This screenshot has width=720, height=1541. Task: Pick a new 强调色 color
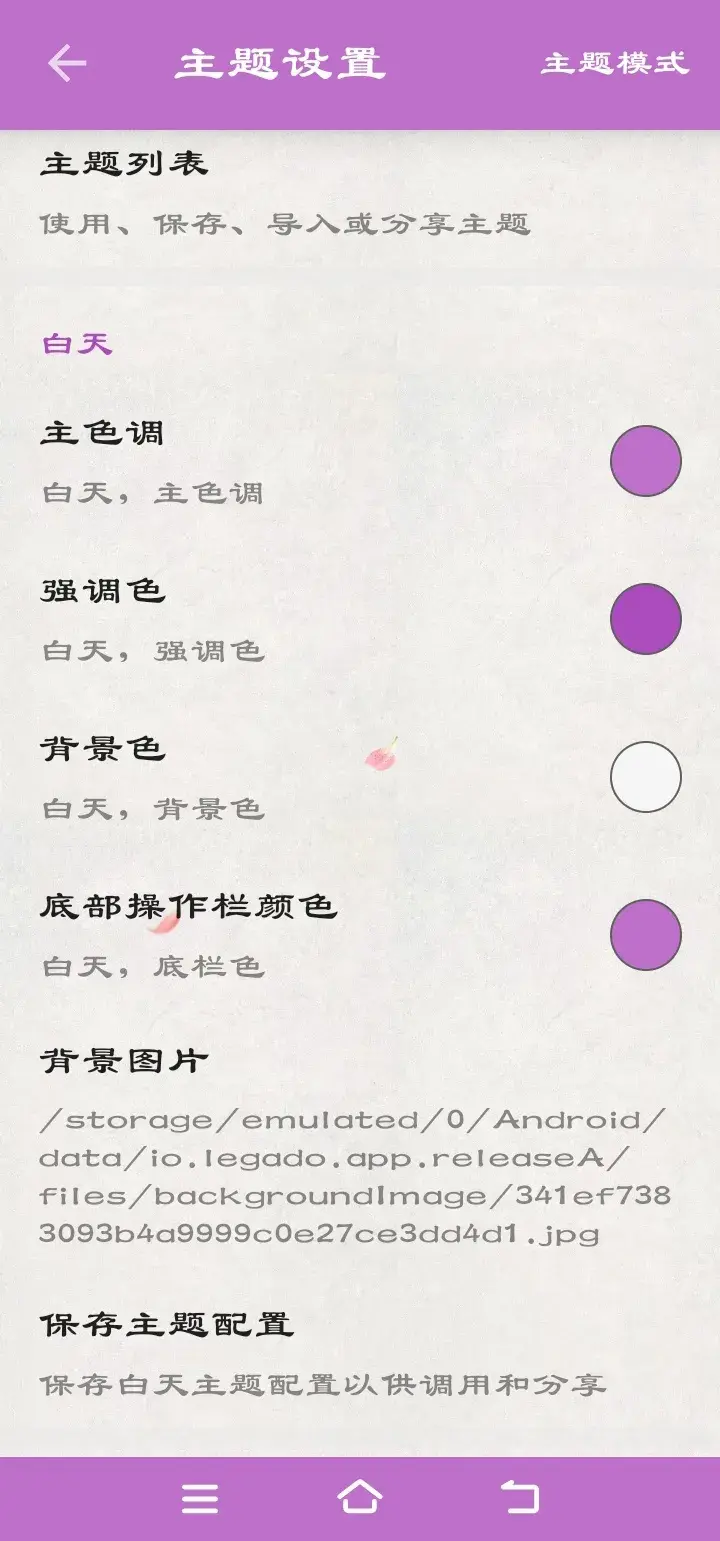[x=645, y=619]
